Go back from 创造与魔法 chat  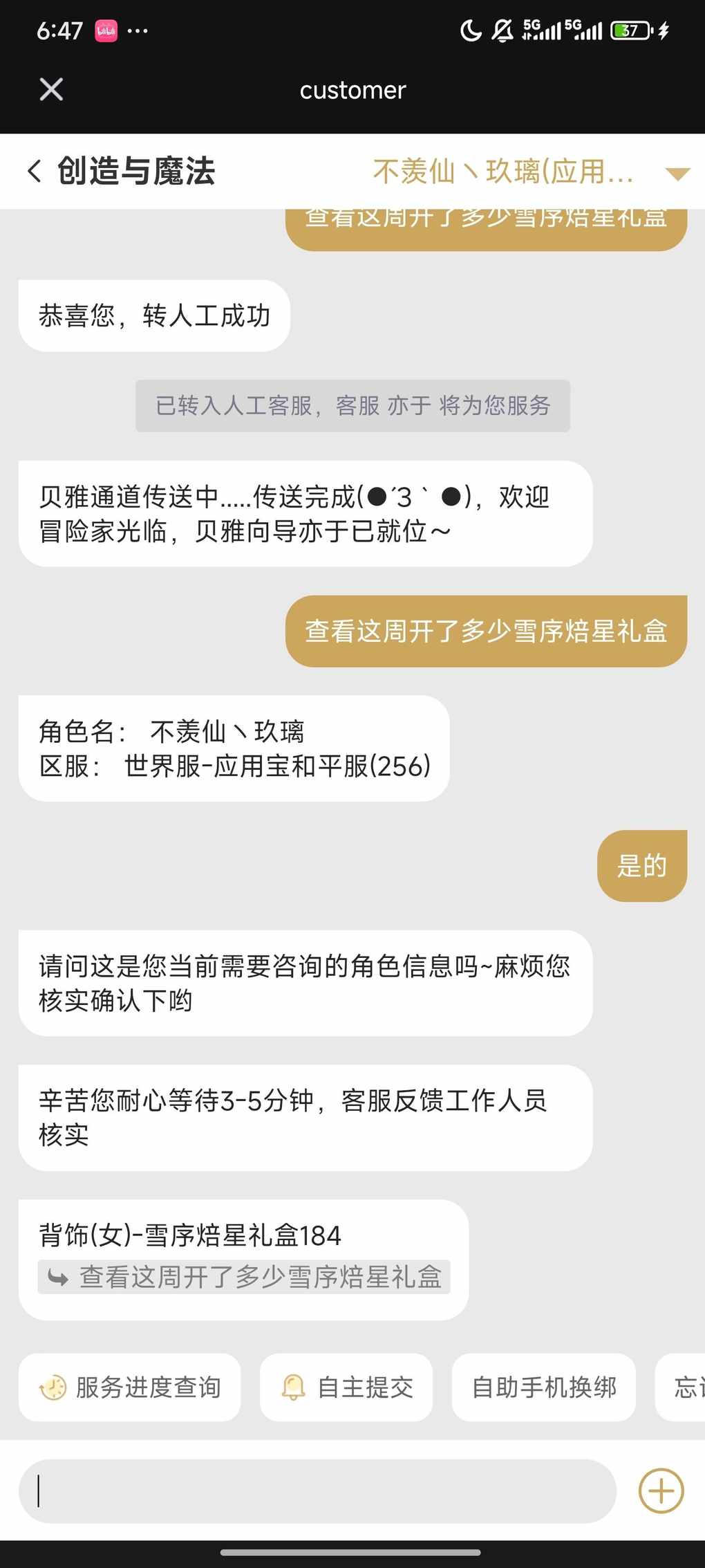point(35,171)
